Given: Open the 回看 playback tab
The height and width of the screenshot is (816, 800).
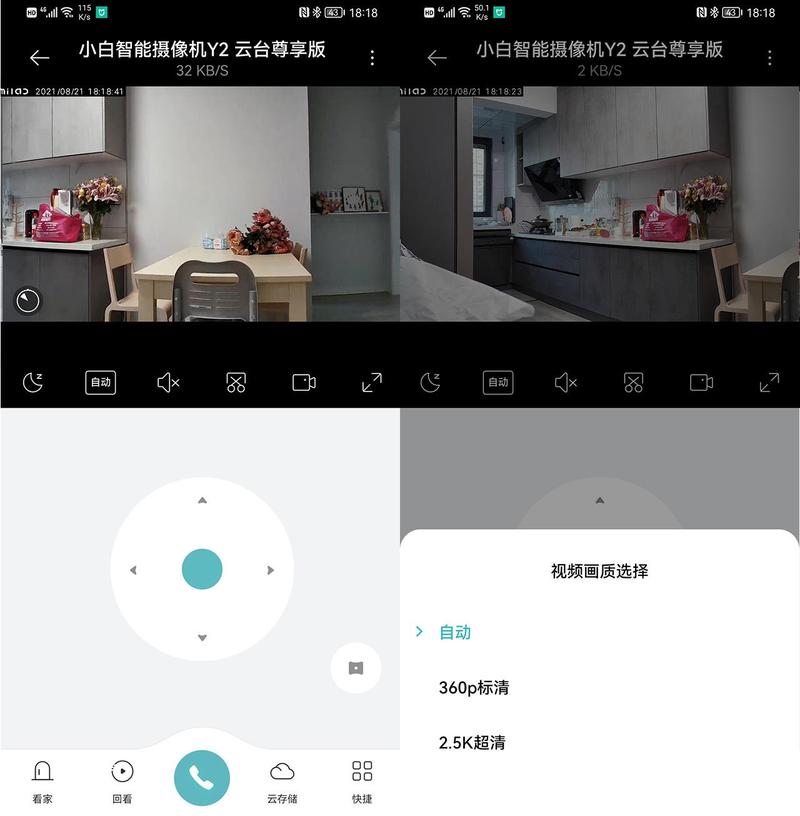Looking at the screenshot, I should point(122,781).
